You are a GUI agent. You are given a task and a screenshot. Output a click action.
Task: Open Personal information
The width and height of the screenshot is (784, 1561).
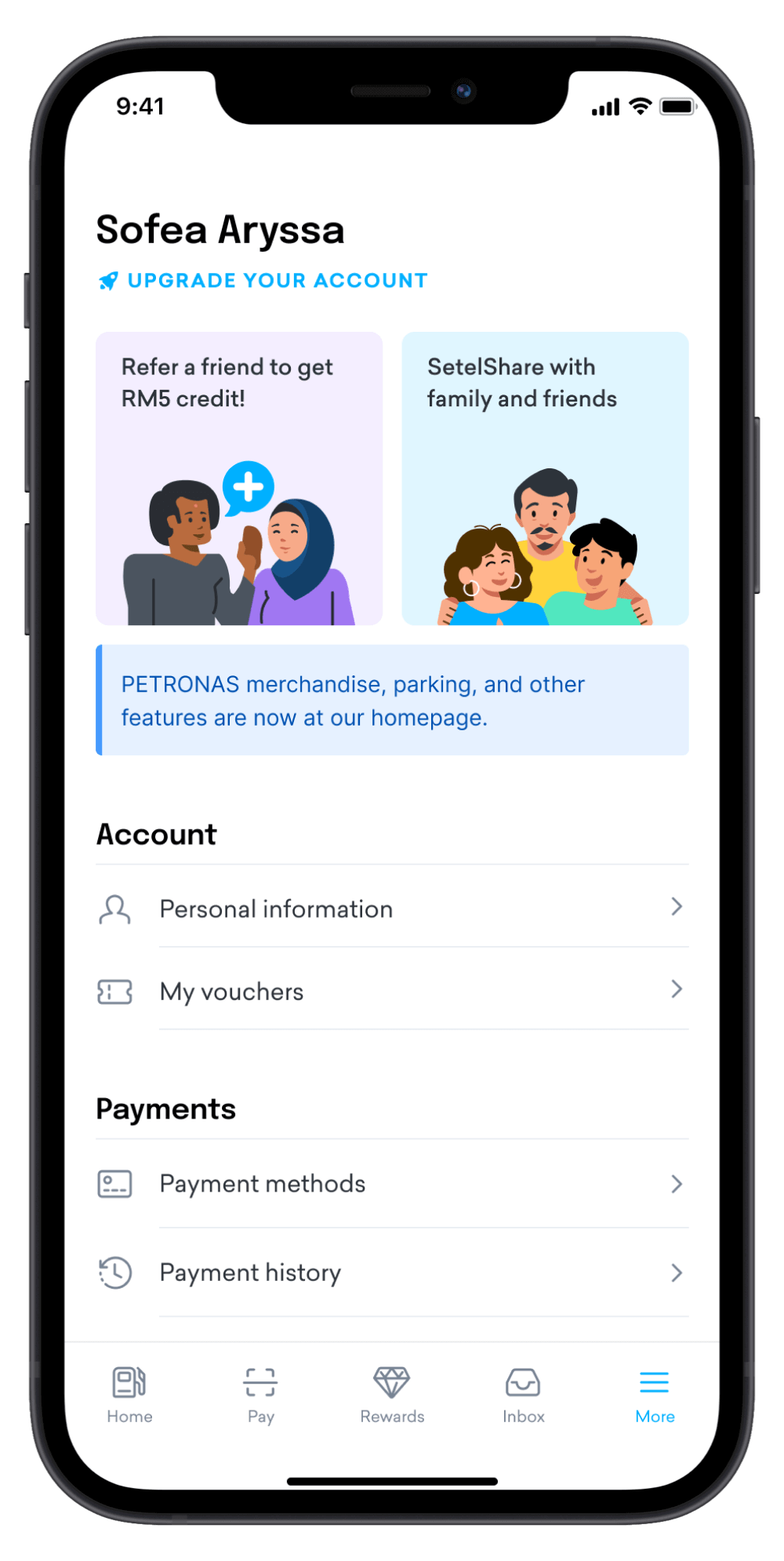pyautogui.click(x=392, y=908)
